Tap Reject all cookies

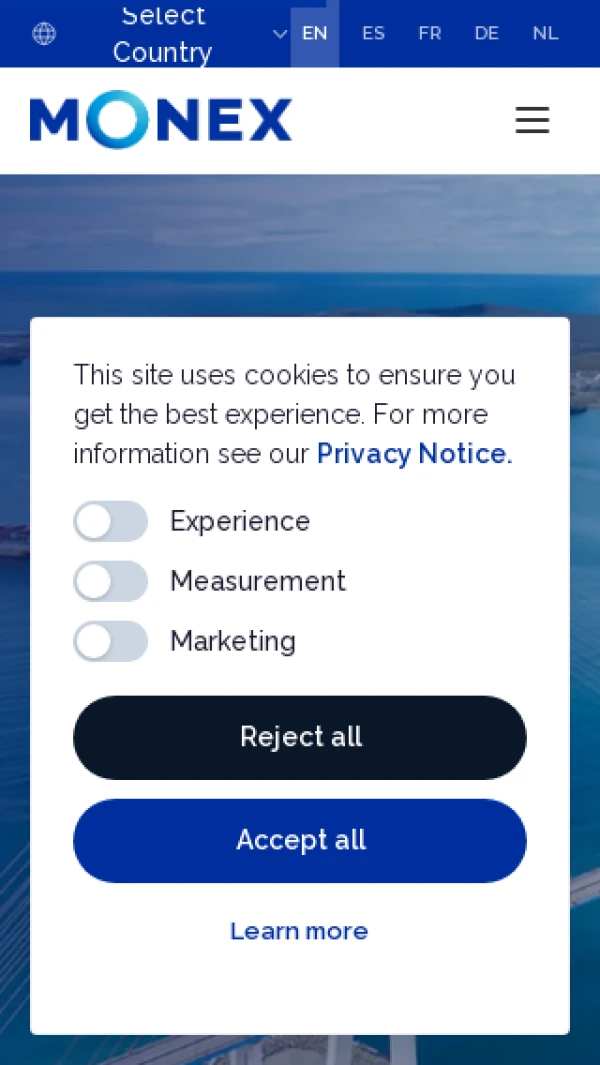coord(300,737)
